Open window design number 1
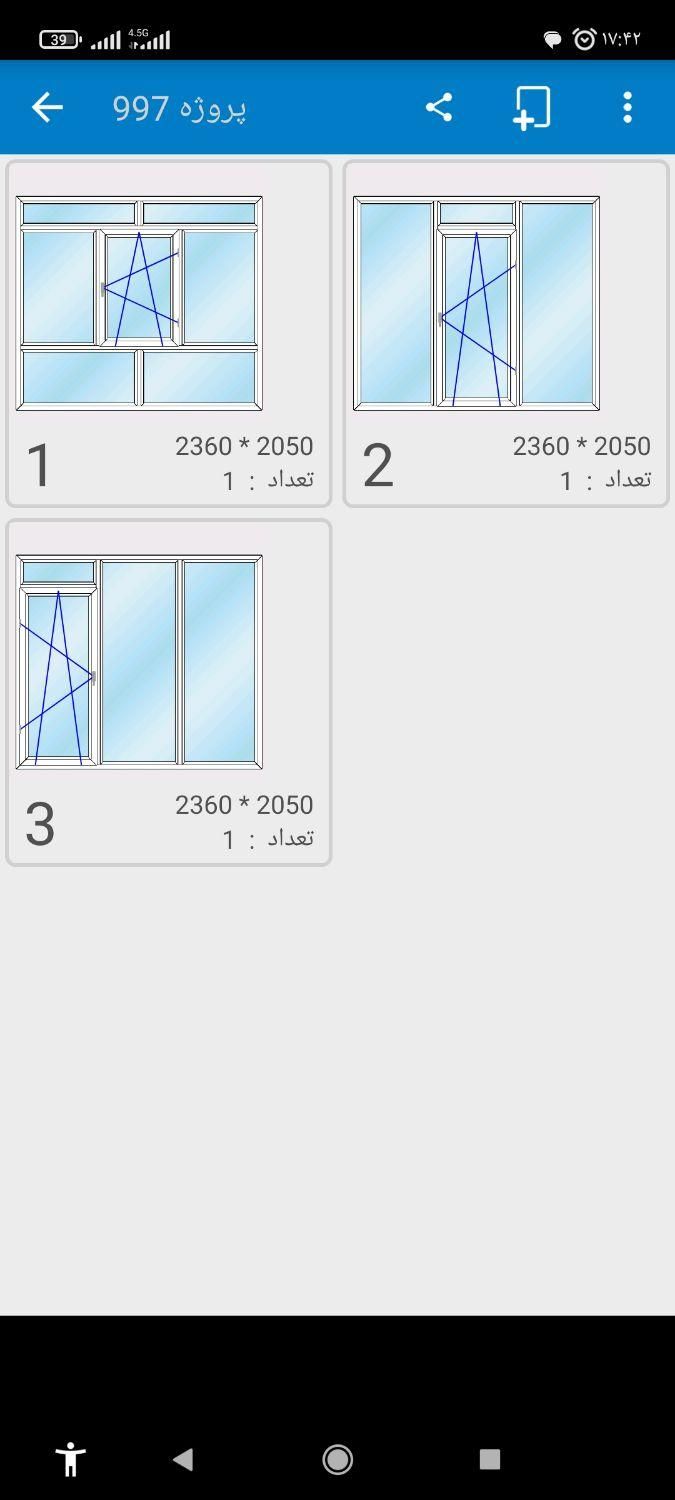Image resolution: width=675 pixels, height=1500 pixels. (x=168, y=334)
